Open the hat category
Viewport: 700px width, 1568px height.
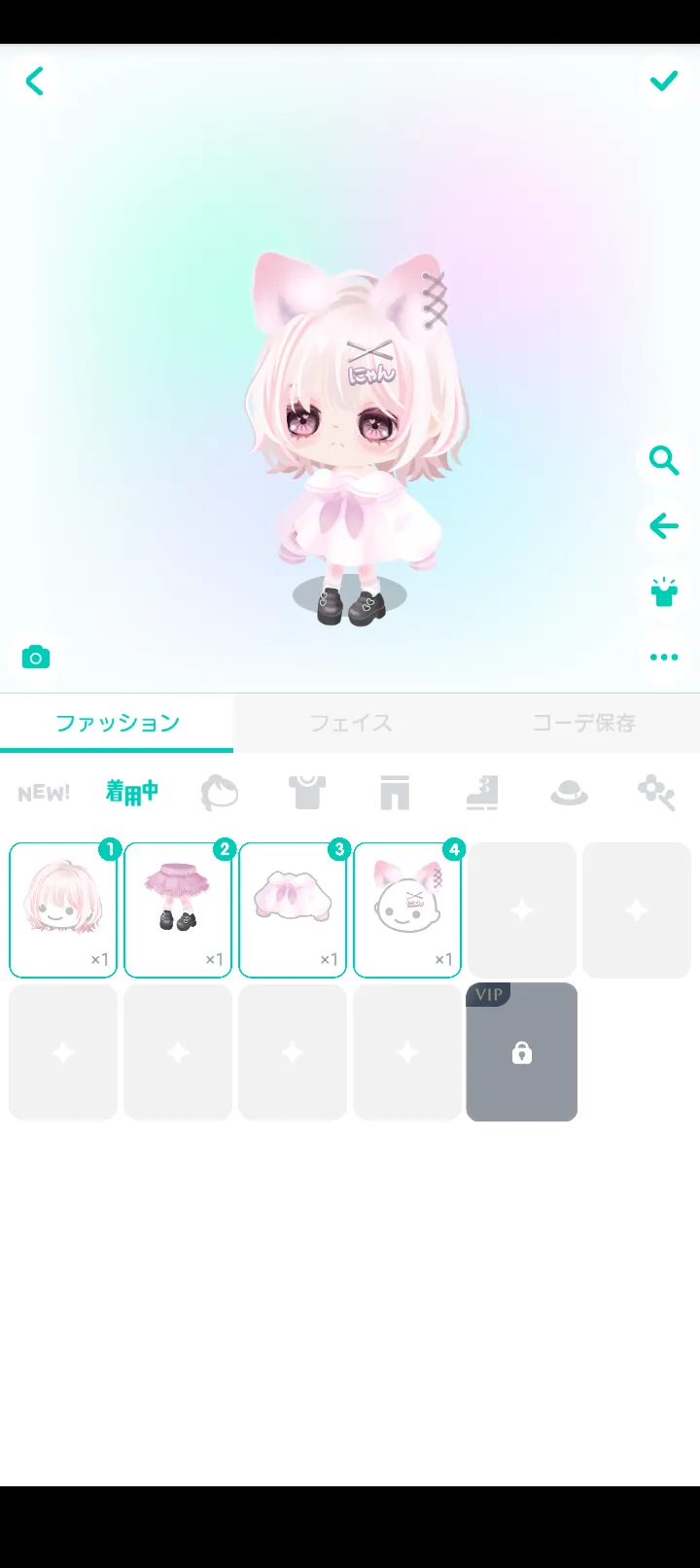click(x=569, y=794)
